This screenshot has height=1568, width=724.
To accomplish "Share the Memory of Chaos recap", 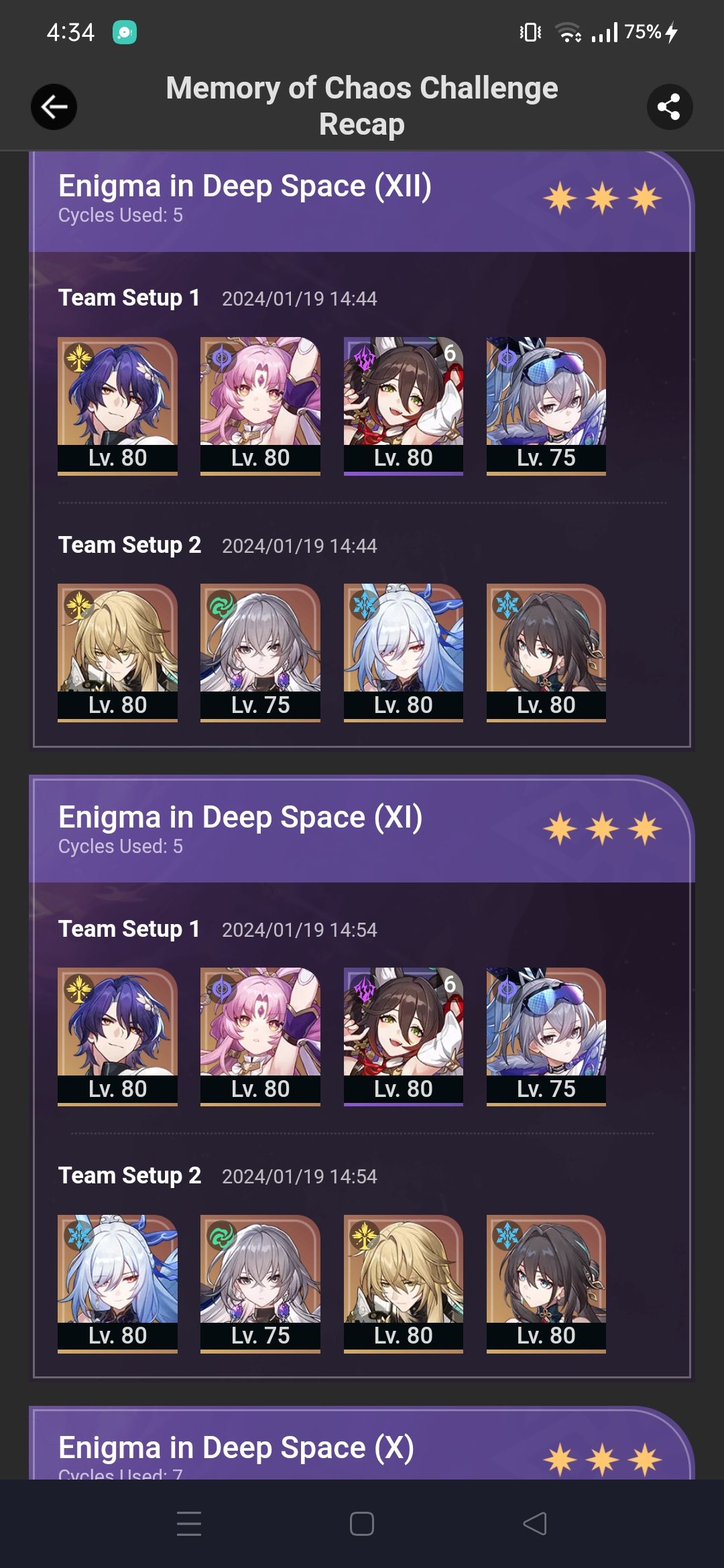I will tap(669, 107).
